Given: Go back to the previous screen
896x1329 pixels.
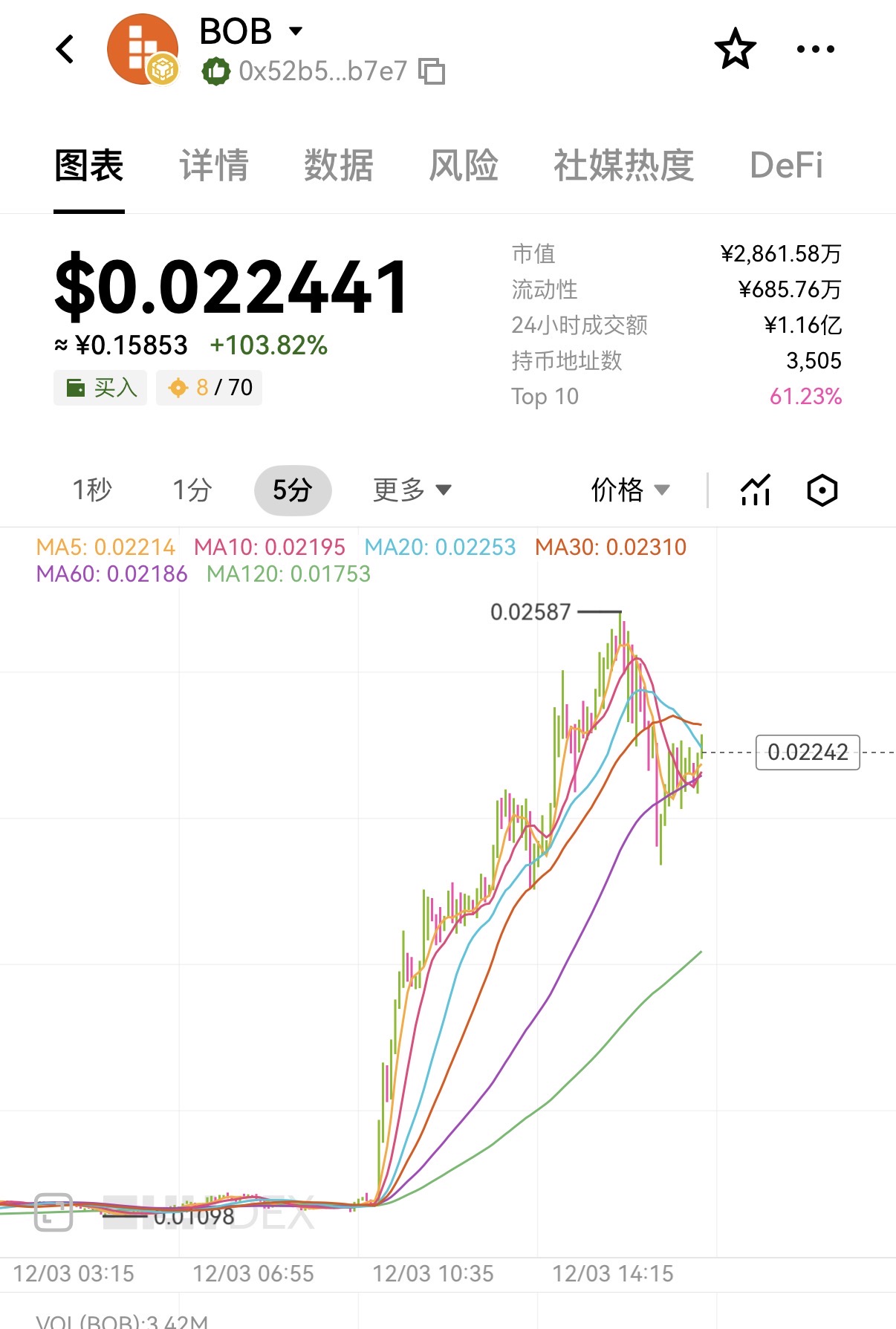Looking at the screenshot, I should [x=65, y=50].
